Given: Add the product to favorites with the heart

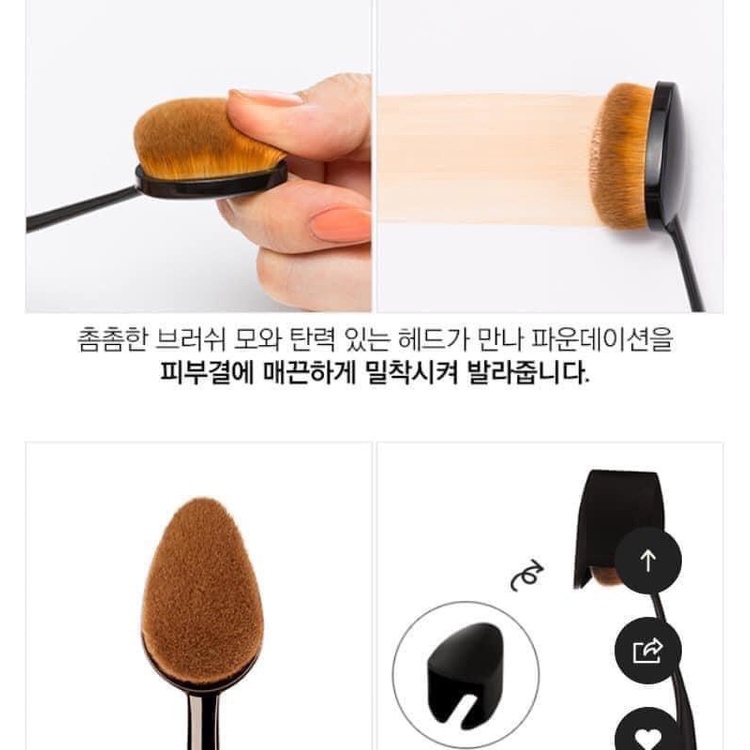Looking at the screenshot, I should tap(647, 733).
